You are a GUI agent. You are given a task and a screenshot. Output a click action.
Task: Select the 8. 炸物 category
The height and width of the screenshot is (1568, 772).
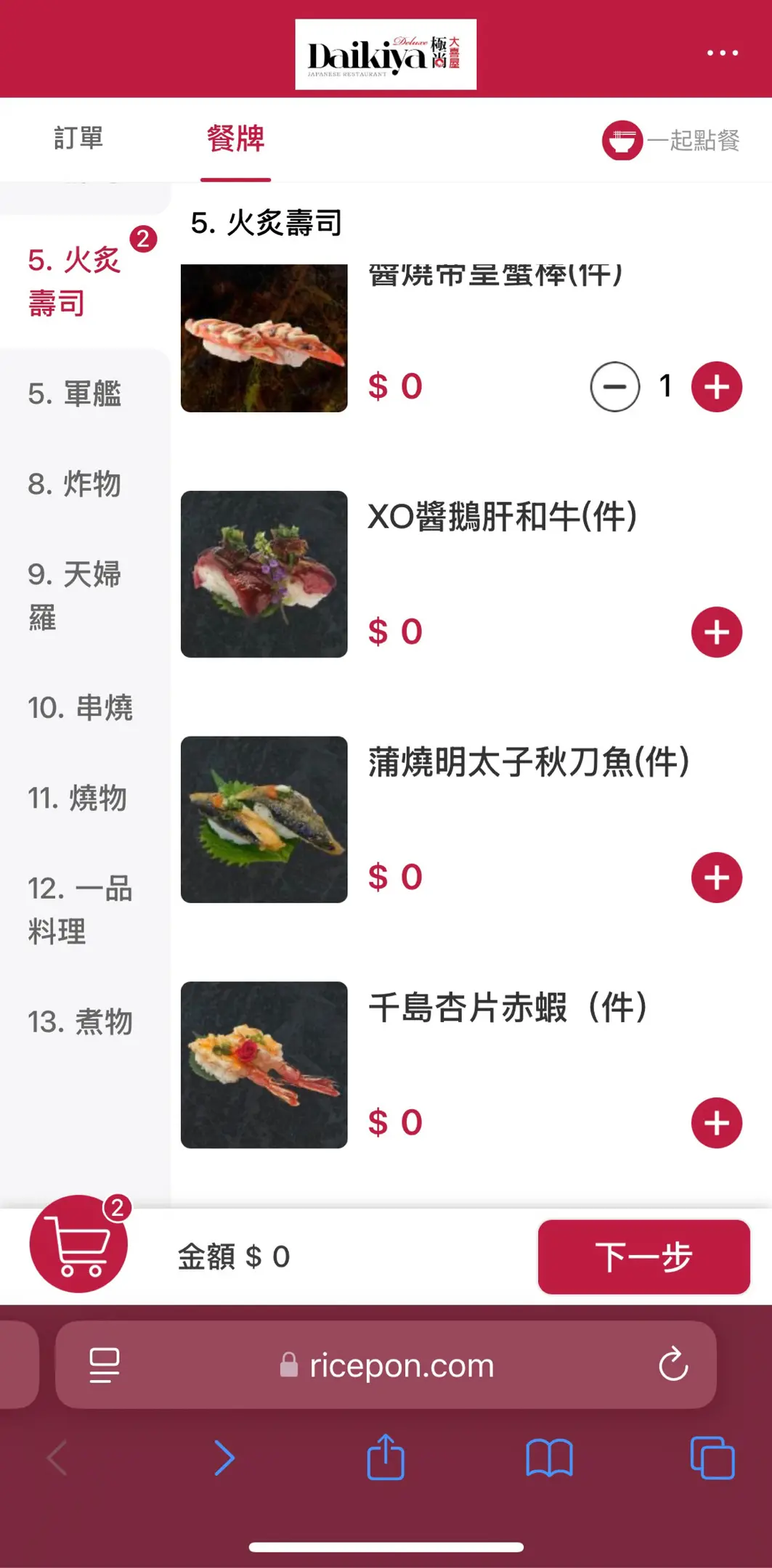[x=75, y=484]
